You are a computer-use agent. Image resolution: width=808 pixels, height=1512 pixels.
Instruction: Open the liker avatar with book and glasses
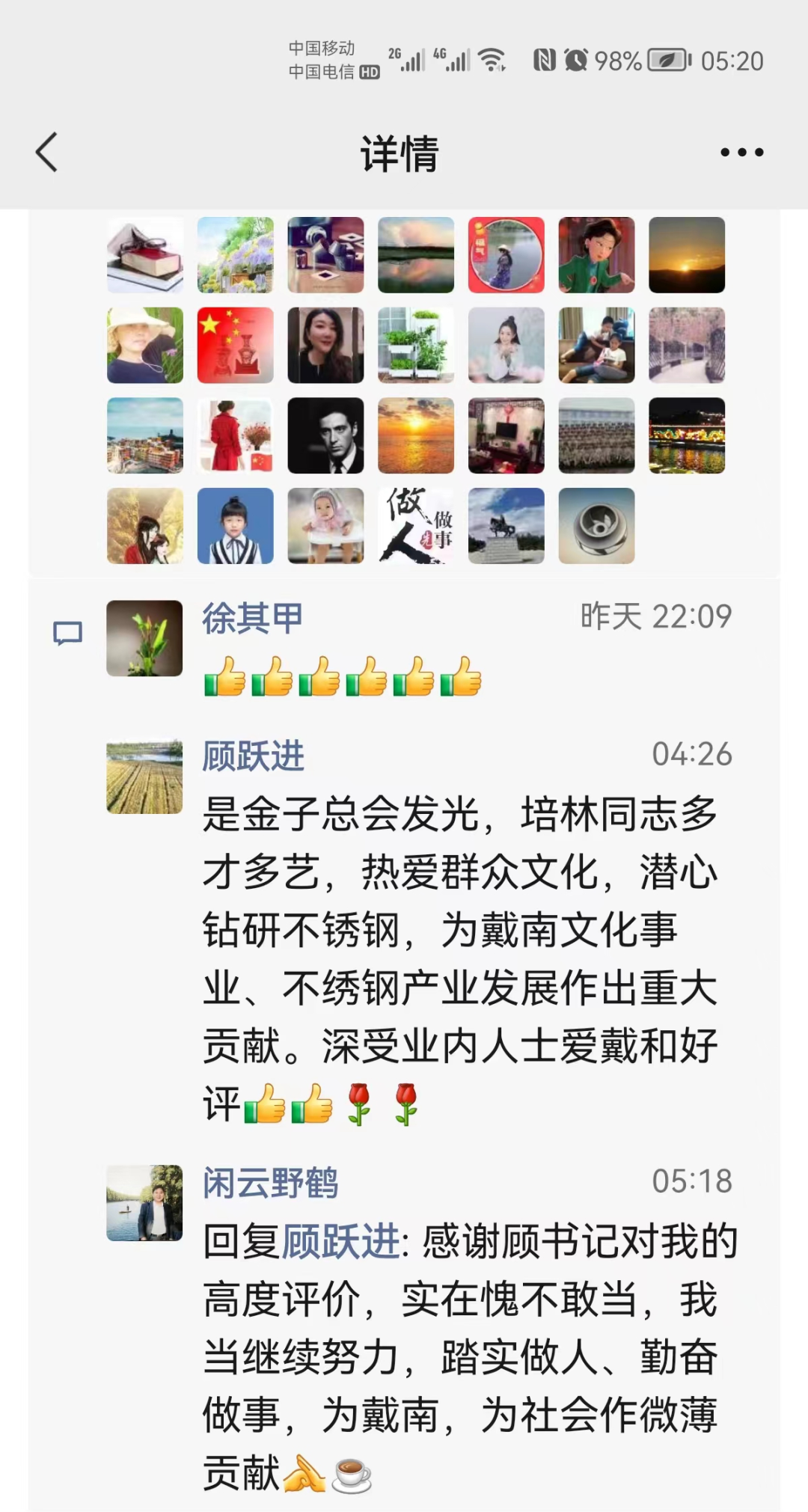pyautogui.click(x=144, y=255)
